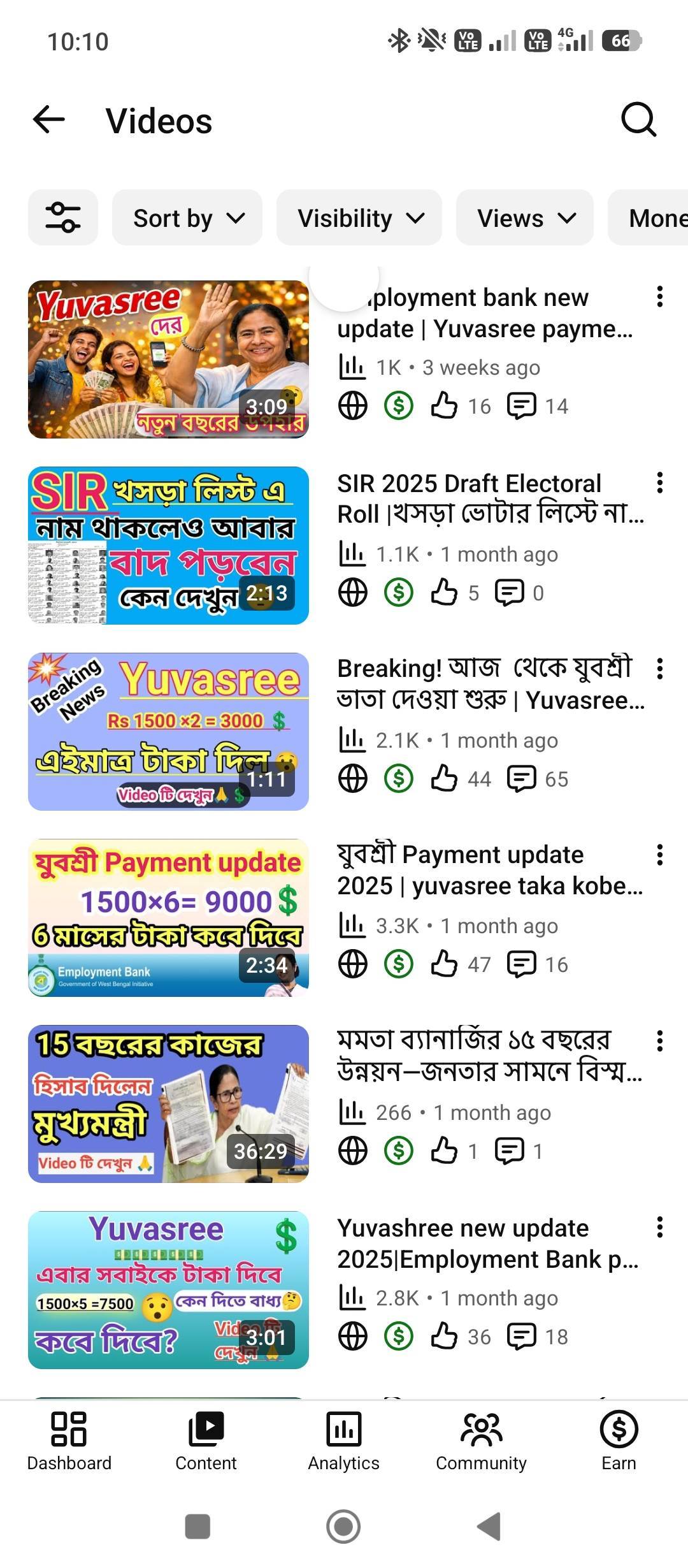The image size is (688, 1568).
Task: Expand the Visibility filter chip
Action: (x=359, y=218)
